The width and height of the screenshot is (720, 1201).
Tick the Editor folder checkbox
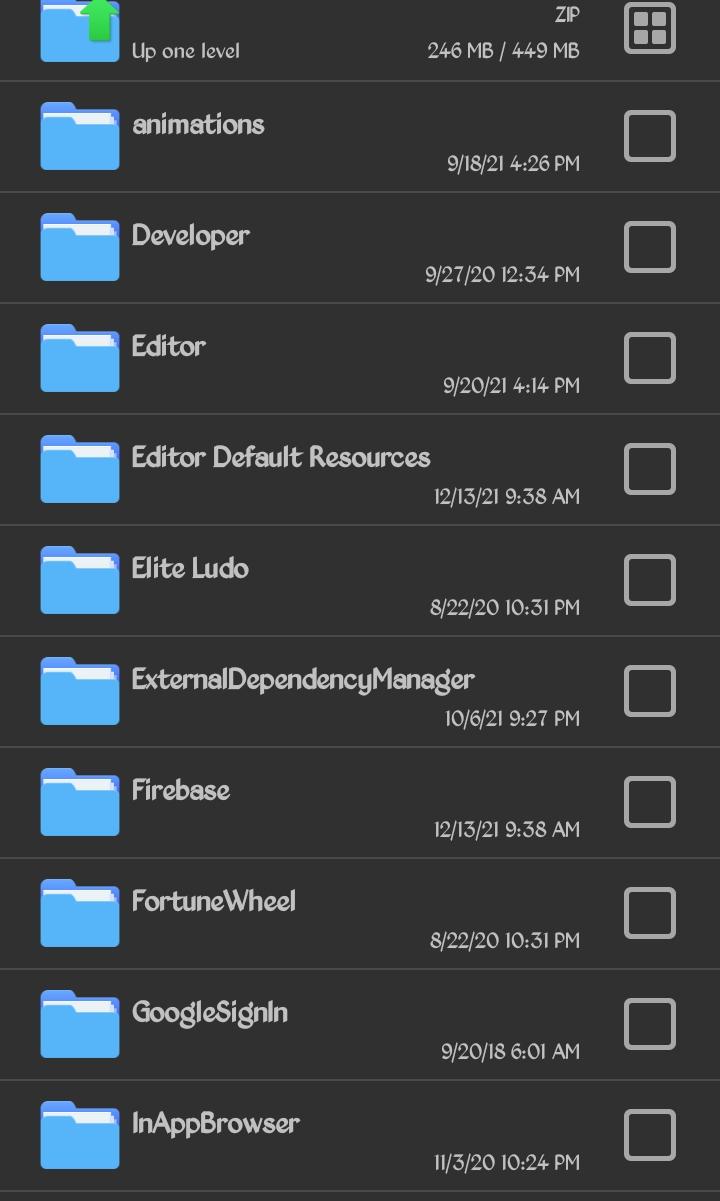click(650, 358)
